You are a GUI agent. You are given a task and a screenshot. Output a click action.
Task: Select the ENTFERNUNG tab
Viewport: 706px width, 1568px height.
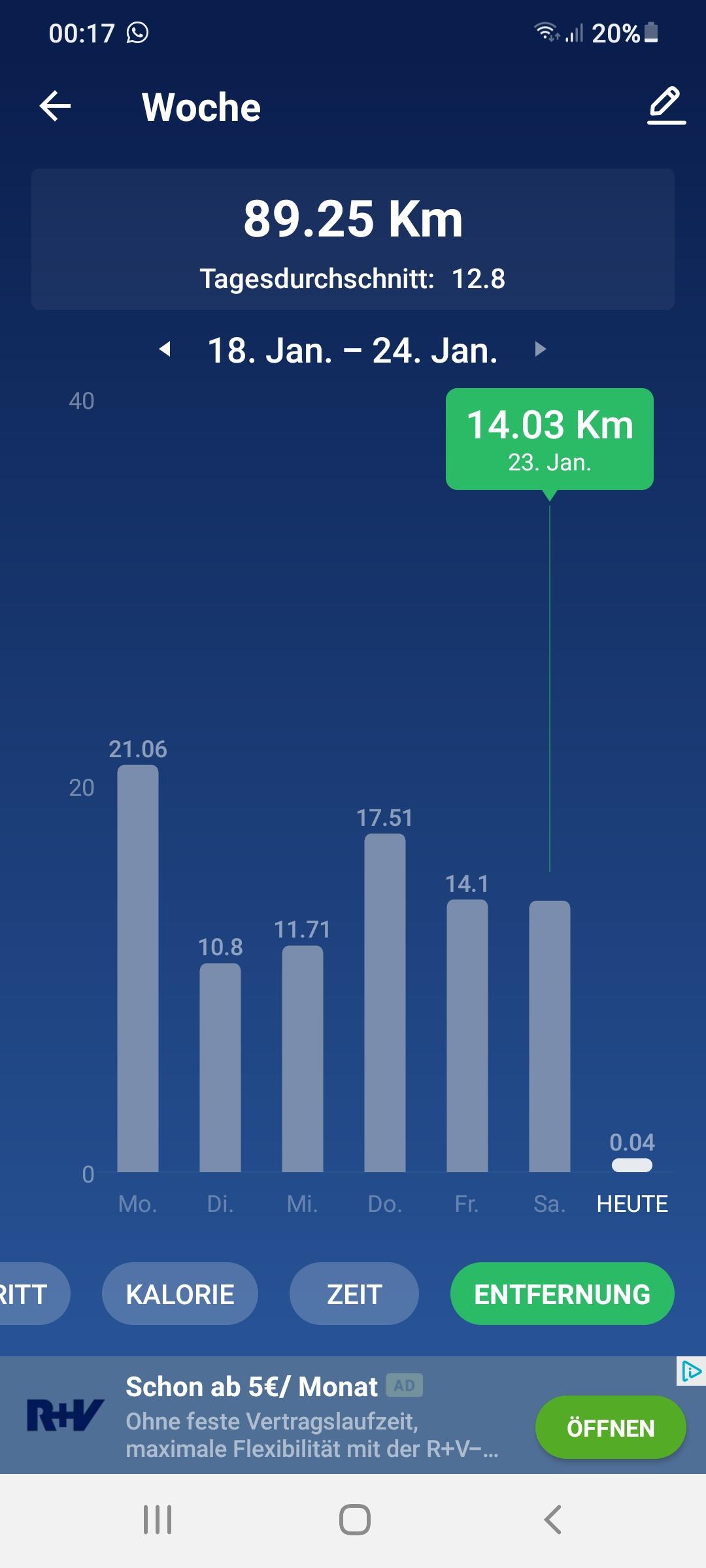562,1294
